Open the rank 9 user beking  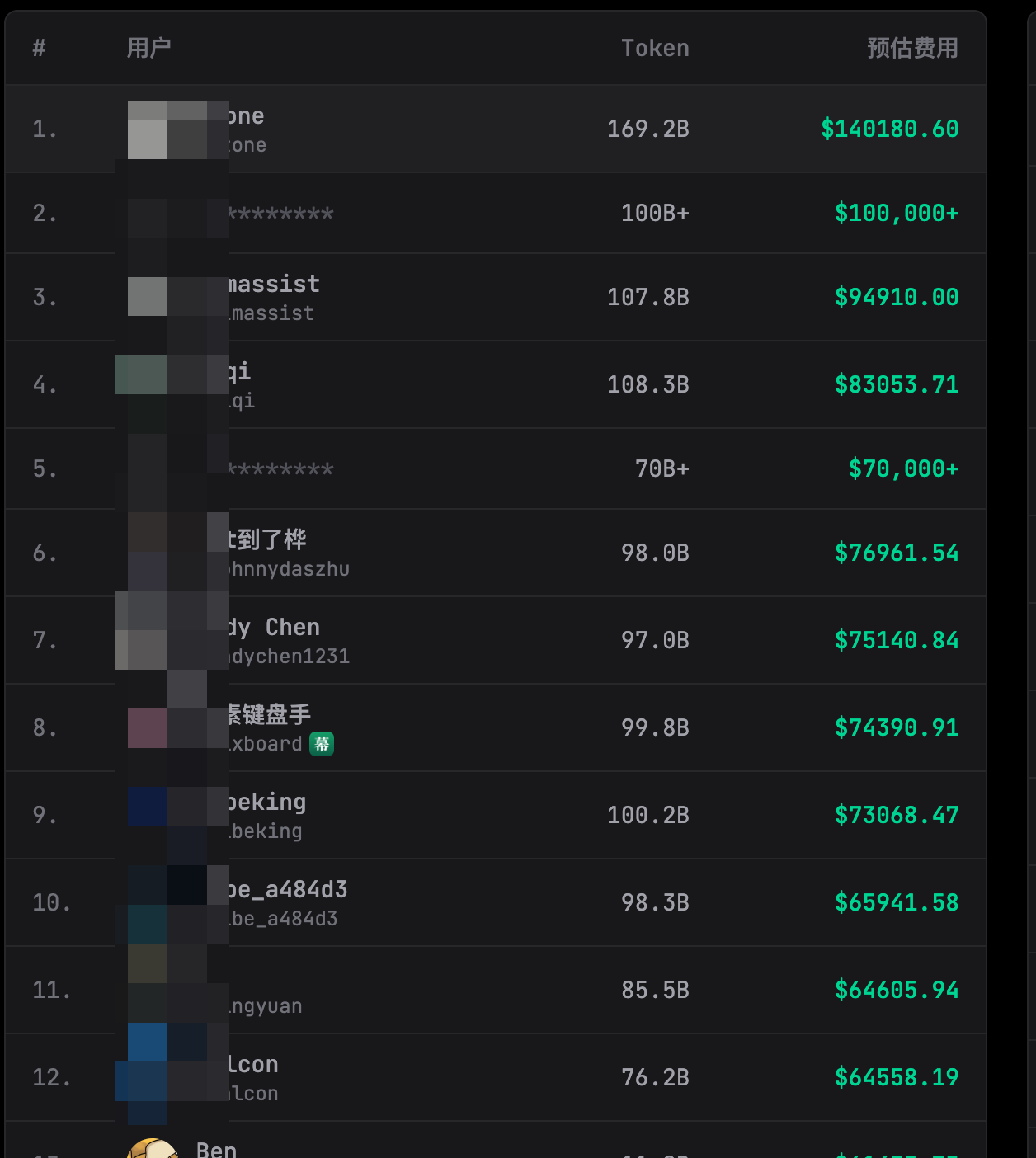point(495,815)
